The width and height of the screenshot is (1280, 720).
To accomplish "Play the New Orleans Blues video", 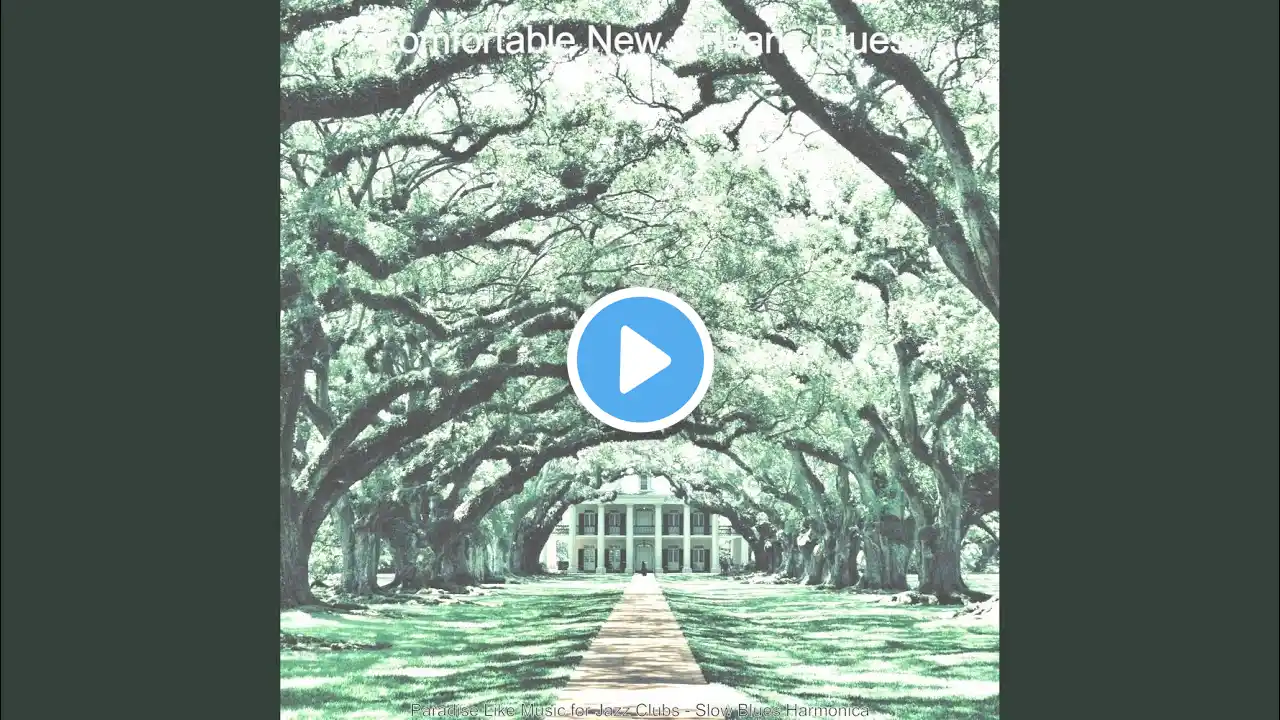I will coord(640,360).
